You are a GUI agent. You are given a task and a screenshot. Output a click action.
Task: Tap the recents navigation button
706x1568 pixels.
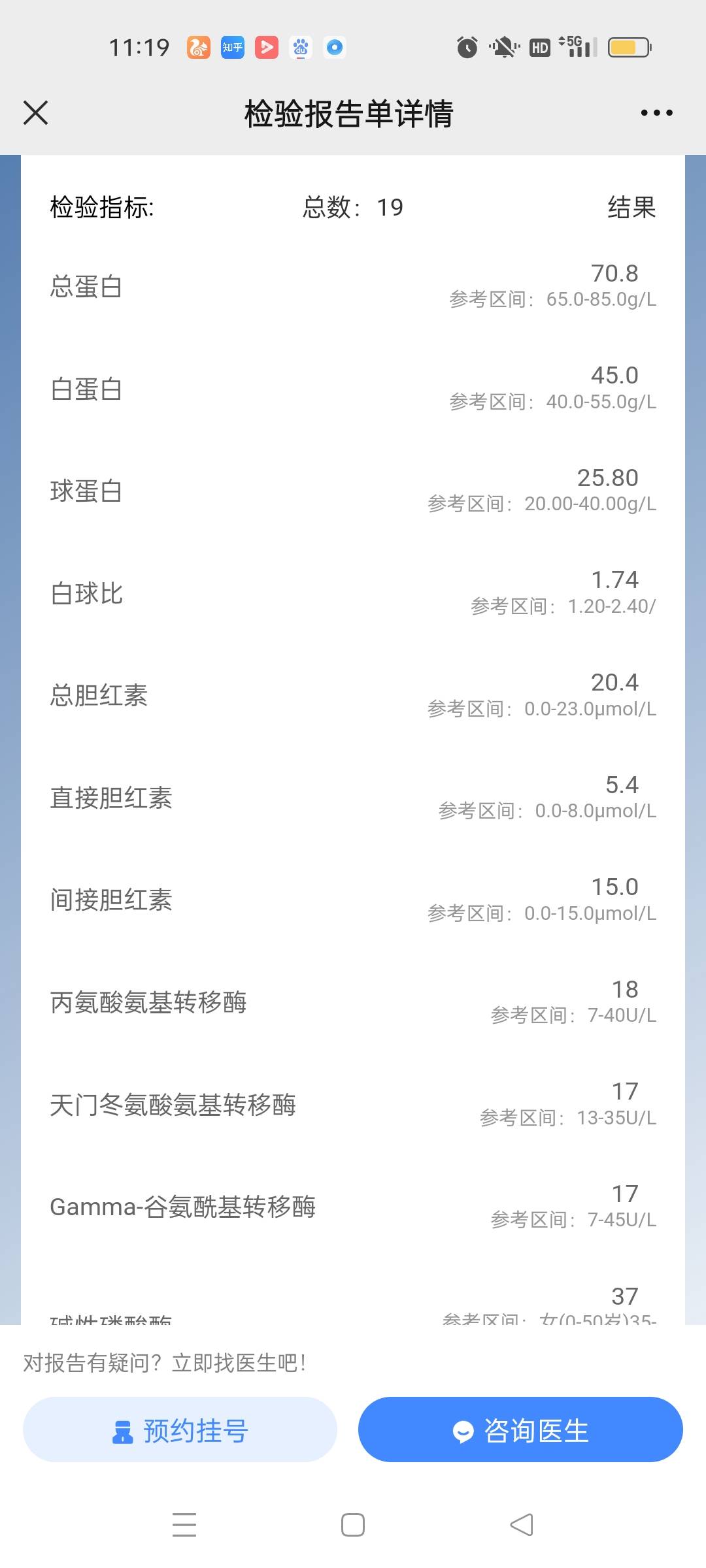pos(185,1524)
